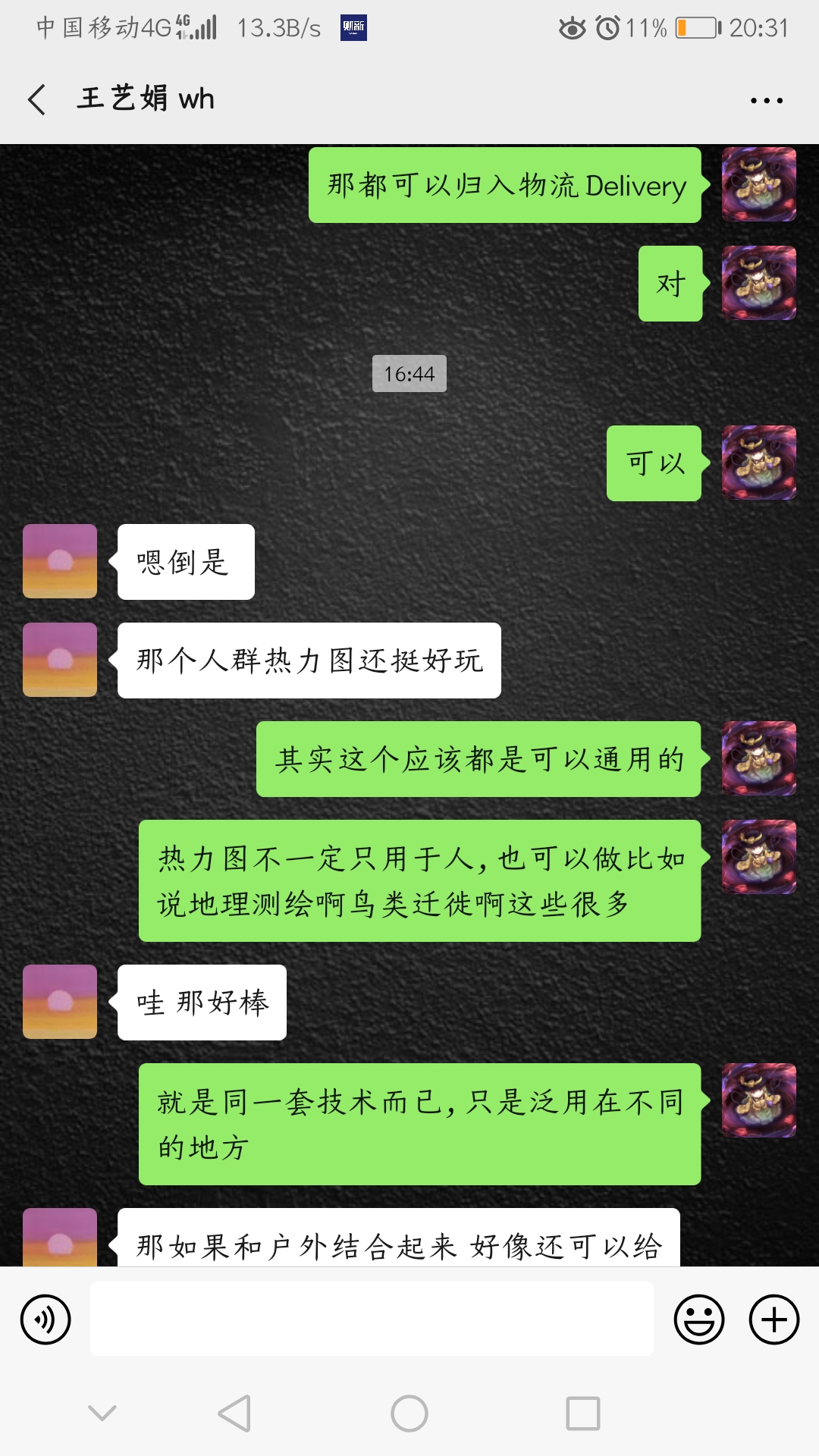Tap system home button

pos(409,1414)
